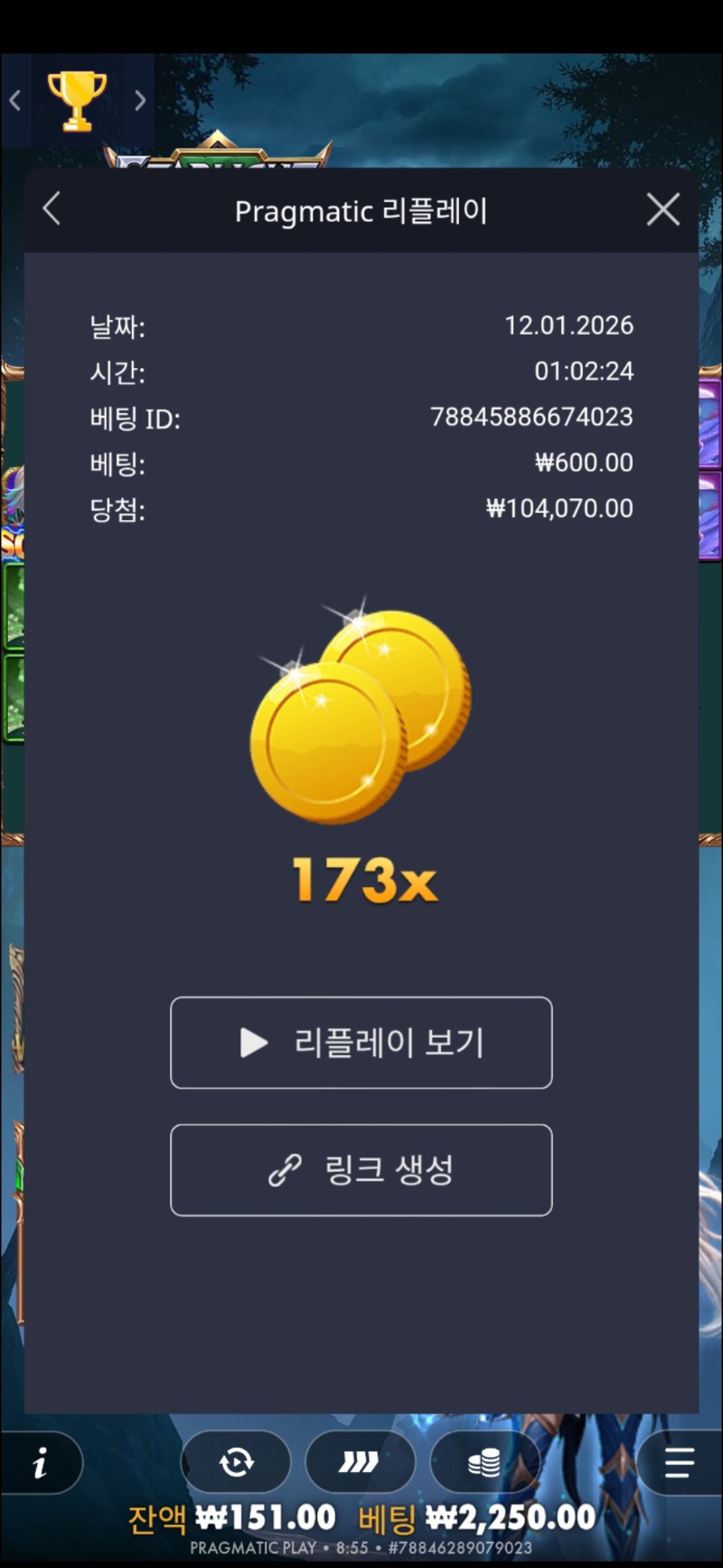Watch the replay with 리플레이 보기
The height and width of the screenshot is (1568, 723).
pos(361,1043)
